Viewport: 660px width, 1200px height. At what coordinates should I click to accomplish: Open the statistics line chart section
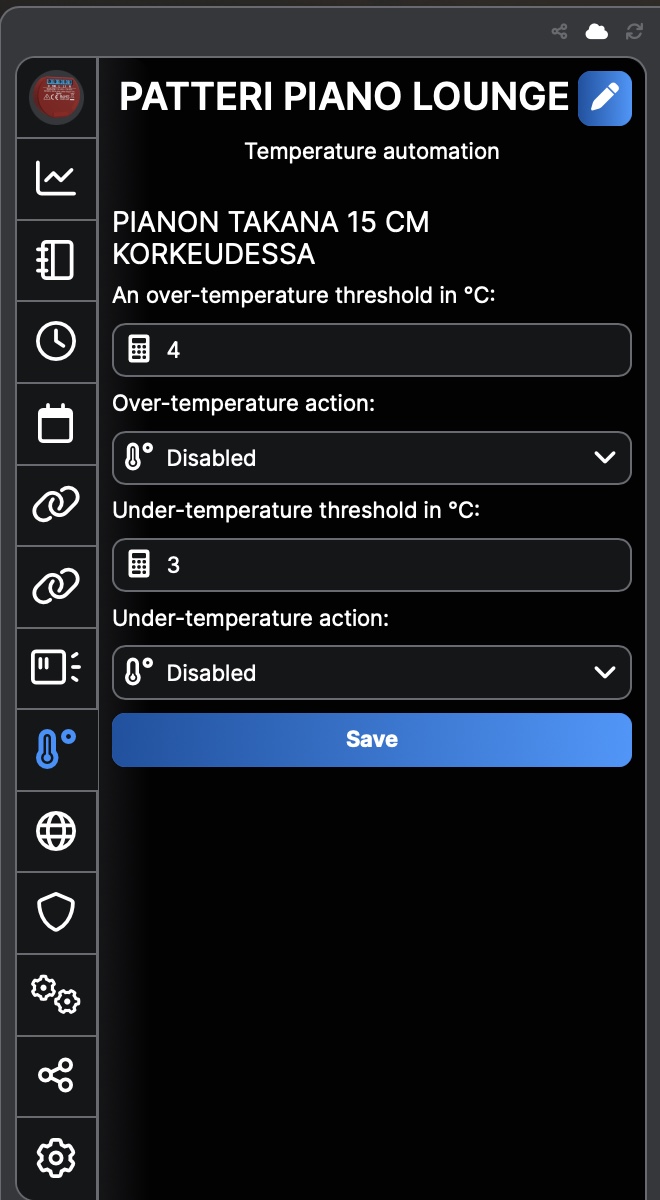pos(56,179)
